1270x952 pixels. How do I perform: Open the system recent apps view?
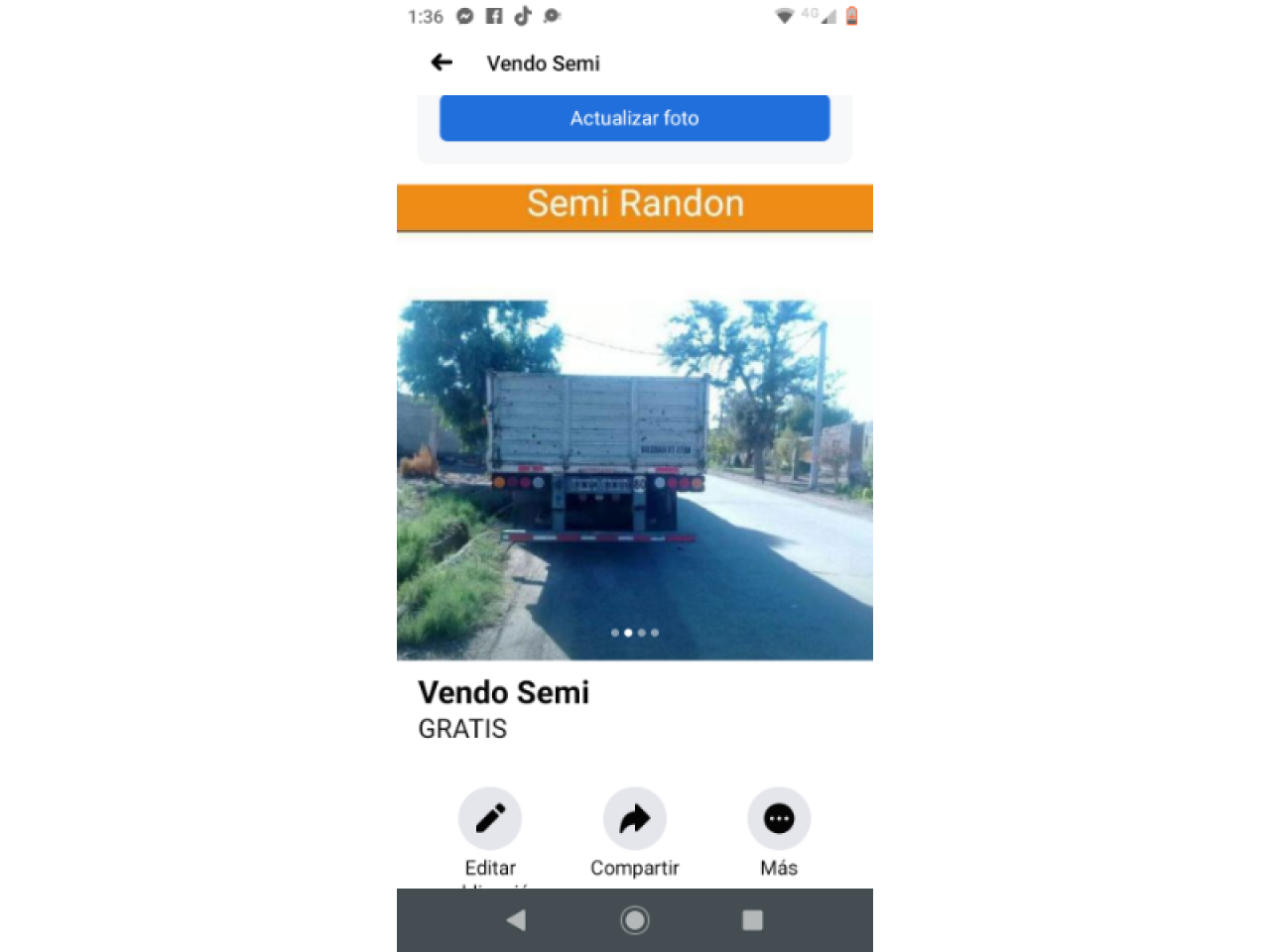(x=752, y=920)
